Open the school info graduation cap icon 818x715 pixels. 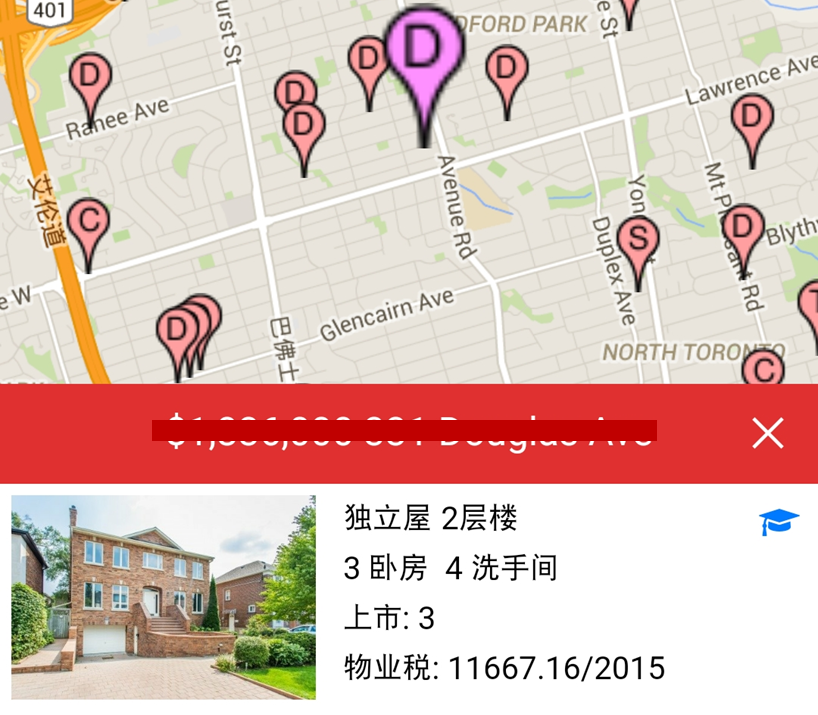point(778,521)
